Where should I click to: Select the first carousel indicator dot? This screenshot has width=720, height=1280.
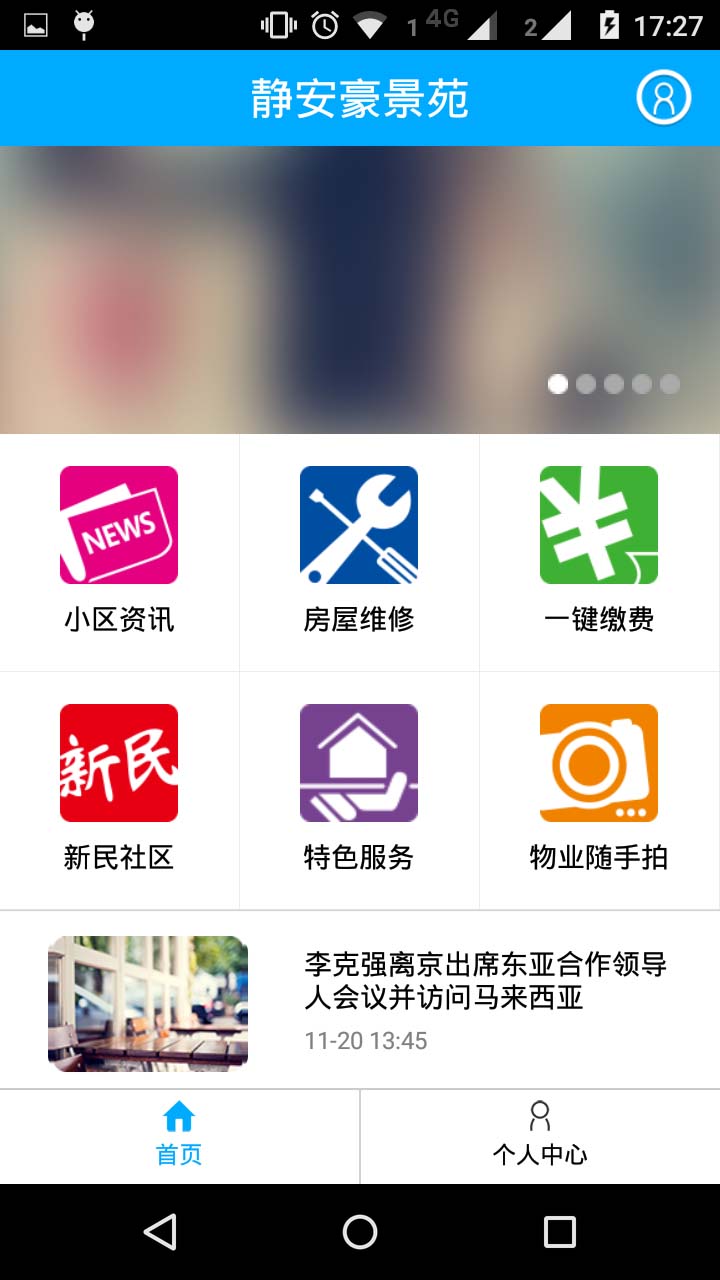[x=557, y=384]
